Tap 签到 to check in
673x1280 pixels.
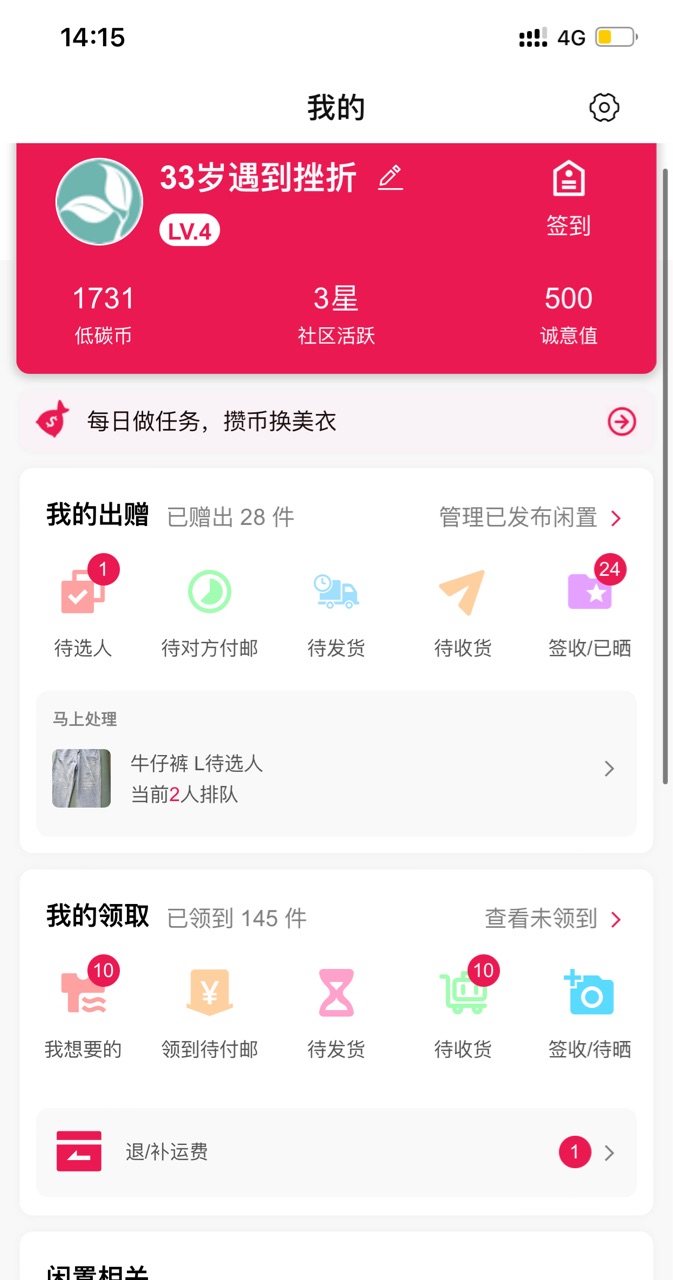click(x=568, y=200)
